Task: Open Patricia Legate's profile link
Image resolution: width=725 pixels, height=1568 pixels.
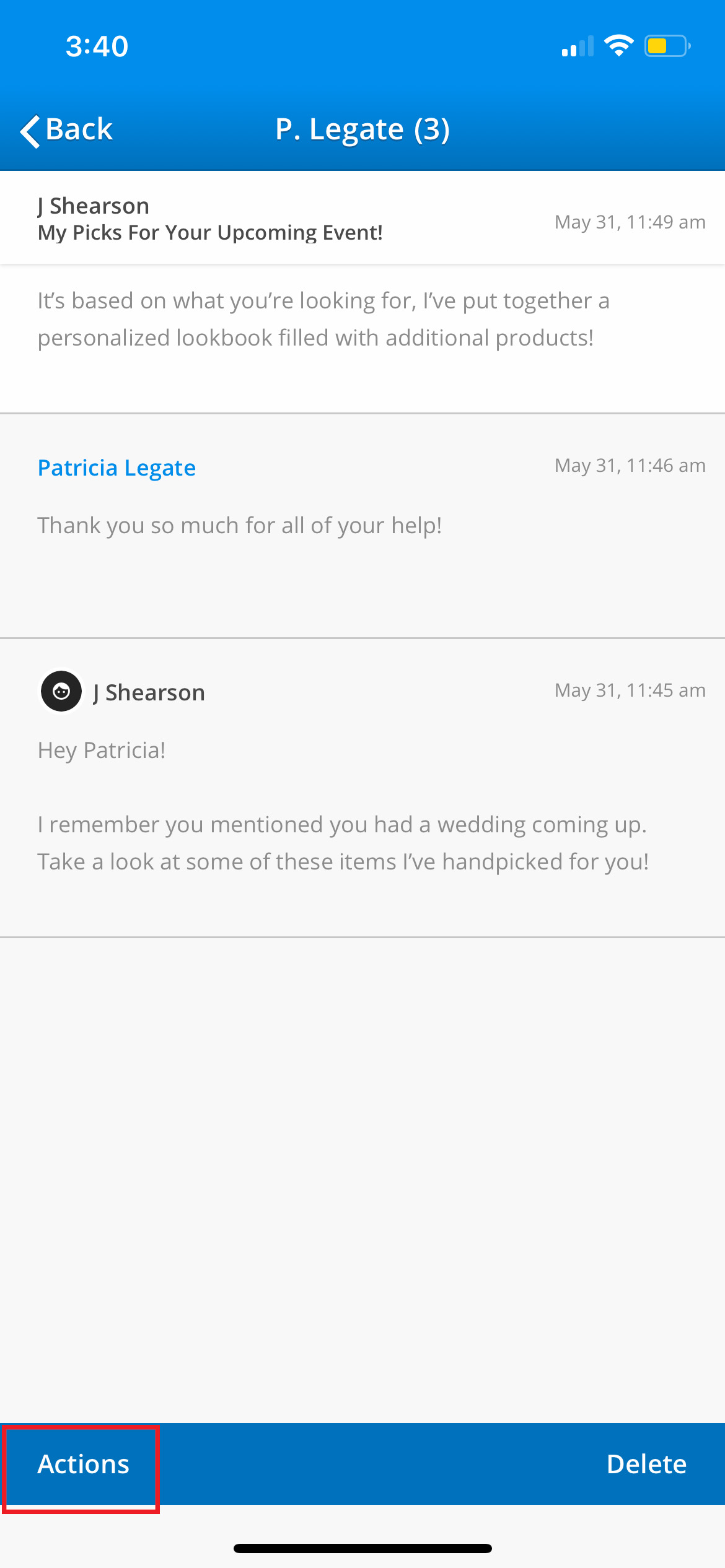Action: coord(116,468)
